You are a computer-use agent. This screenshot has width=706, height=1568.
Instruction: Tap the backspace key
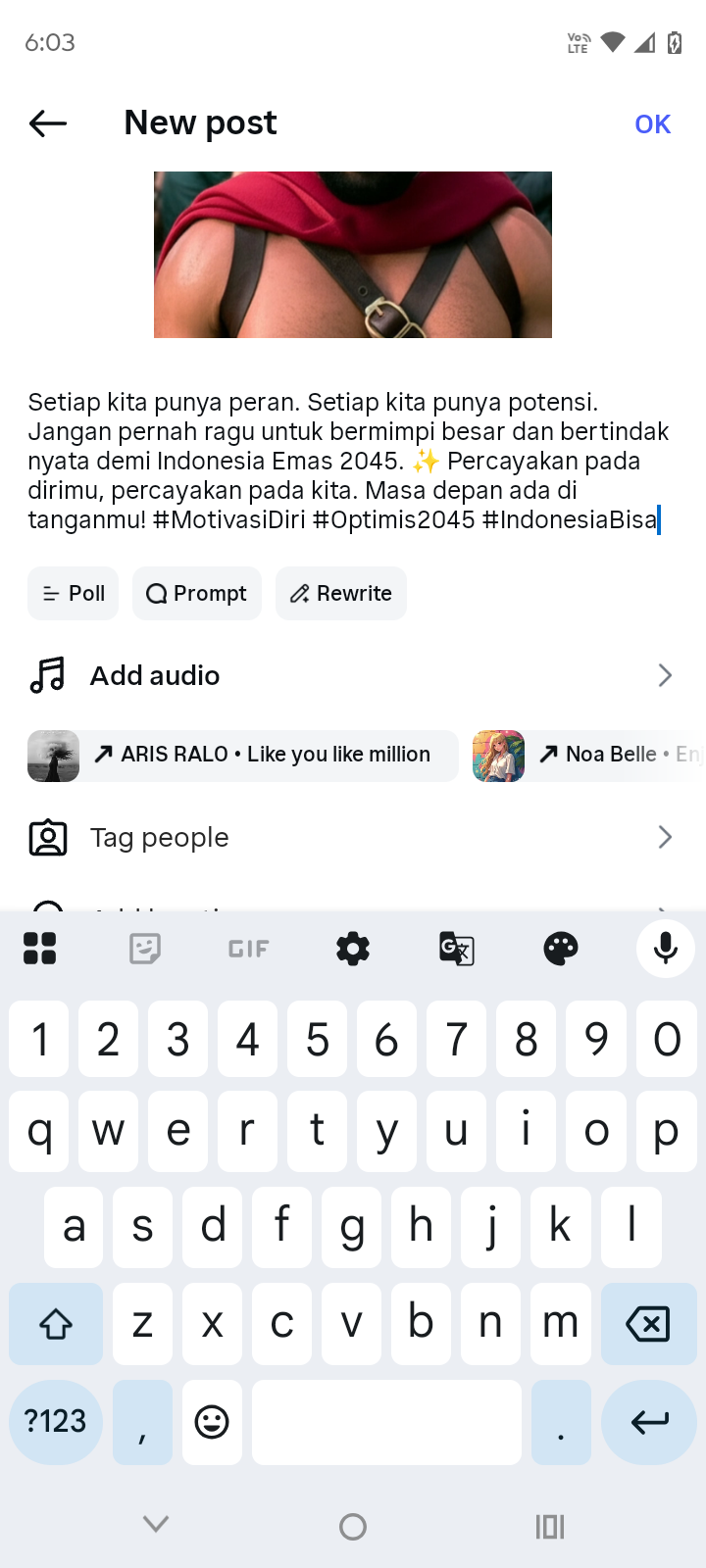[x=647, y=1324]
